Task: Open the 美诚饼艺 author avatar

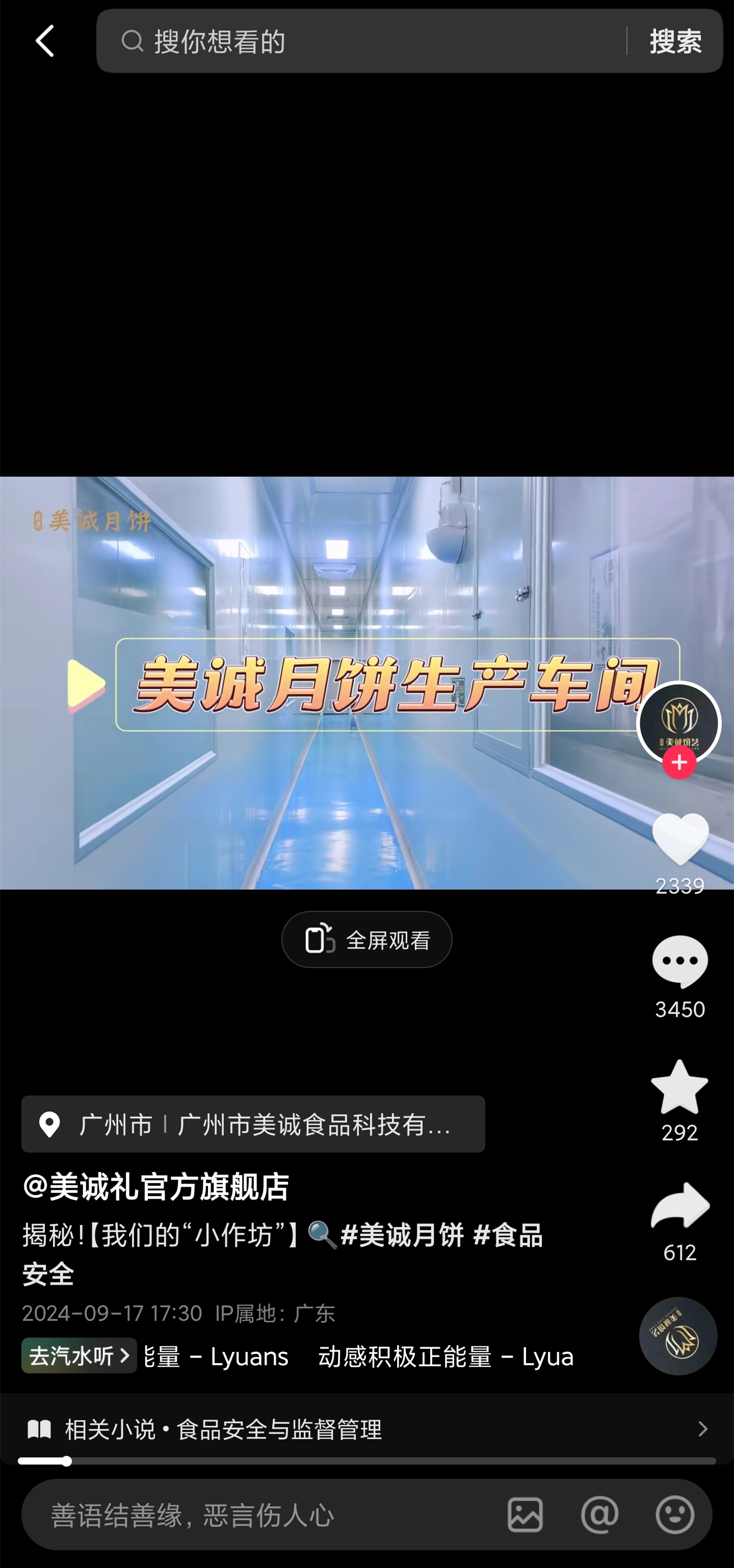Action: click(678, 721)
